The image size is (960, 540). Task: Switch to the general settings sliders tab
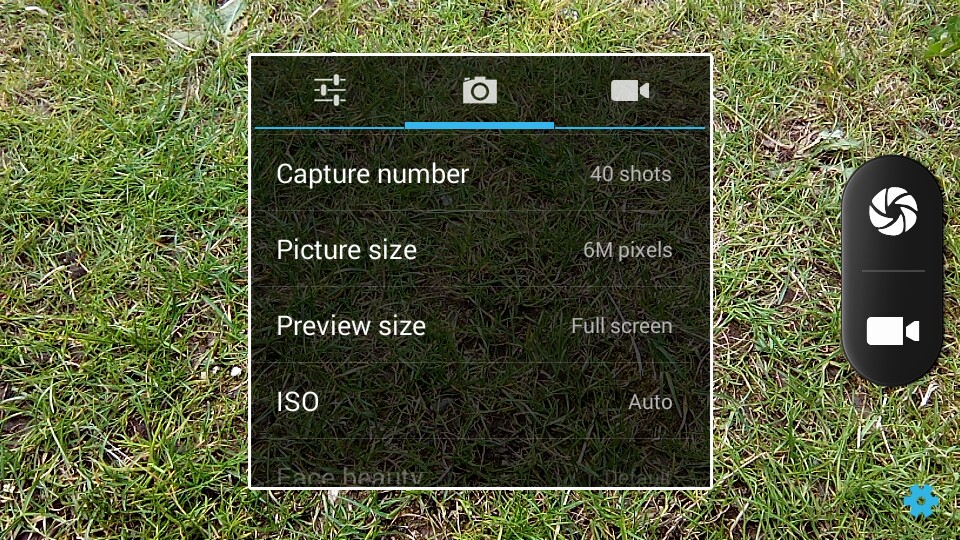click(x=330, y=91)
